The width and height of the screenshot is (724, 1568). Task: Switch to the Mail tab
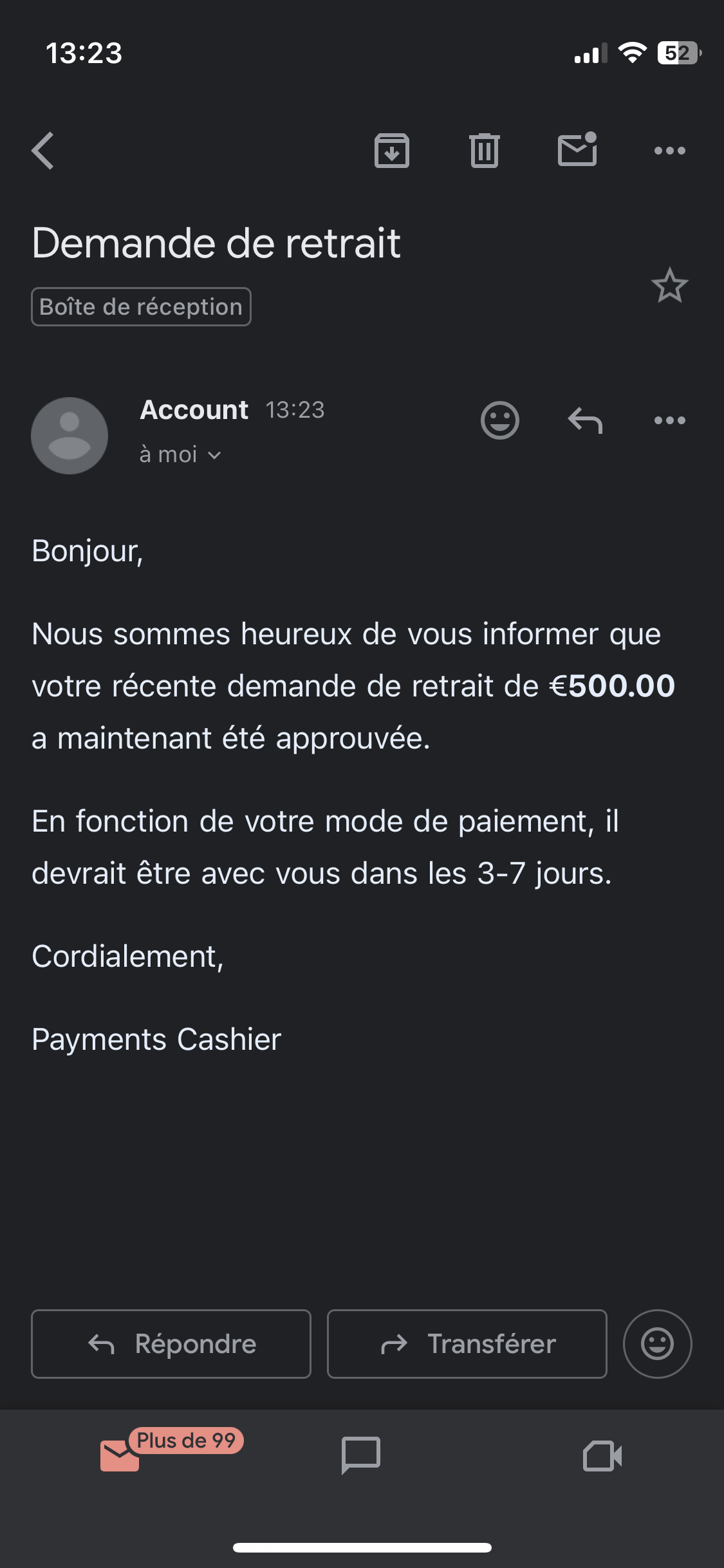coord(120,1455)
